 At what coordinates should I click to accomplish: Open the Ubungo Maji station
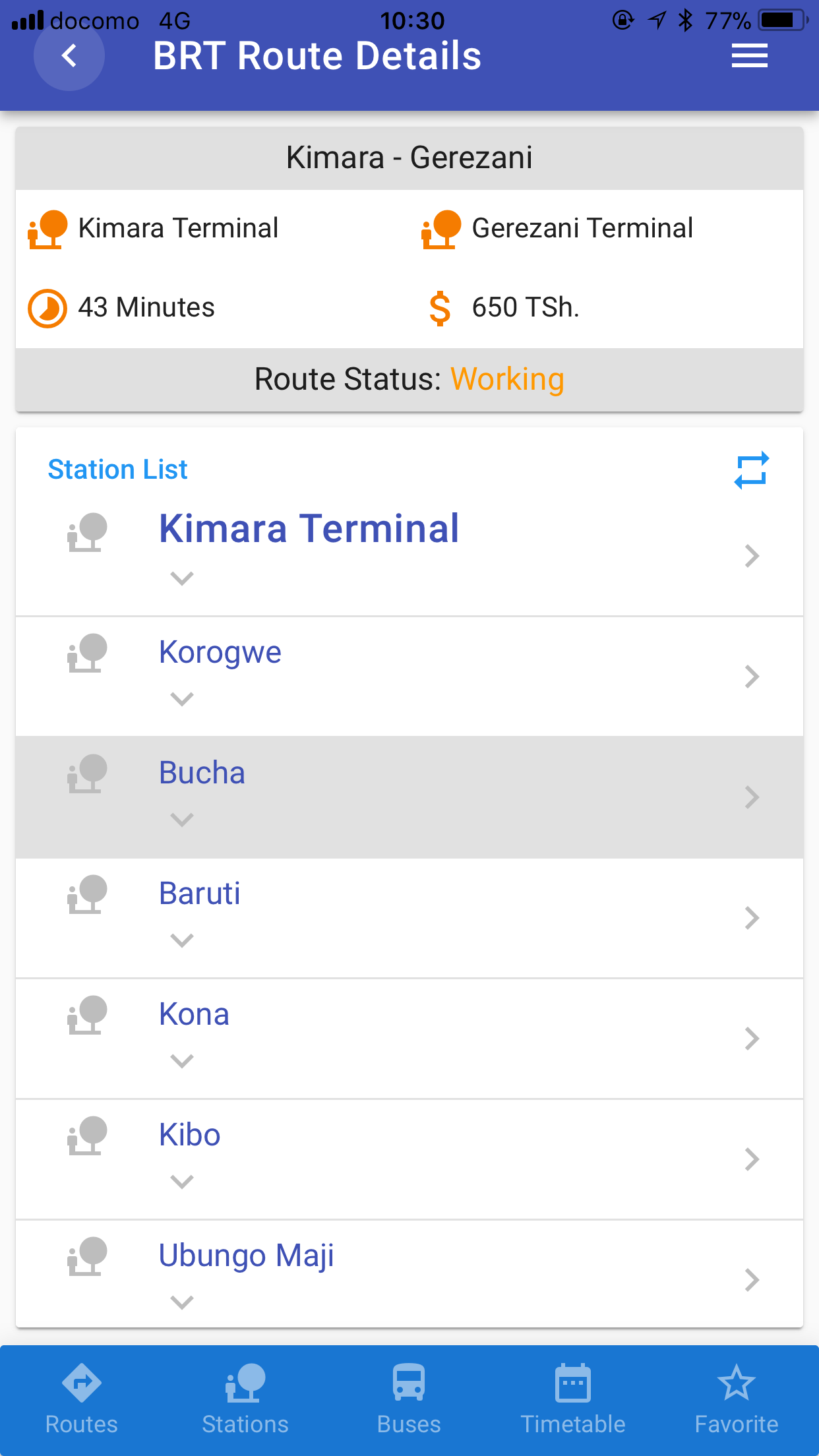(409, 1274)
